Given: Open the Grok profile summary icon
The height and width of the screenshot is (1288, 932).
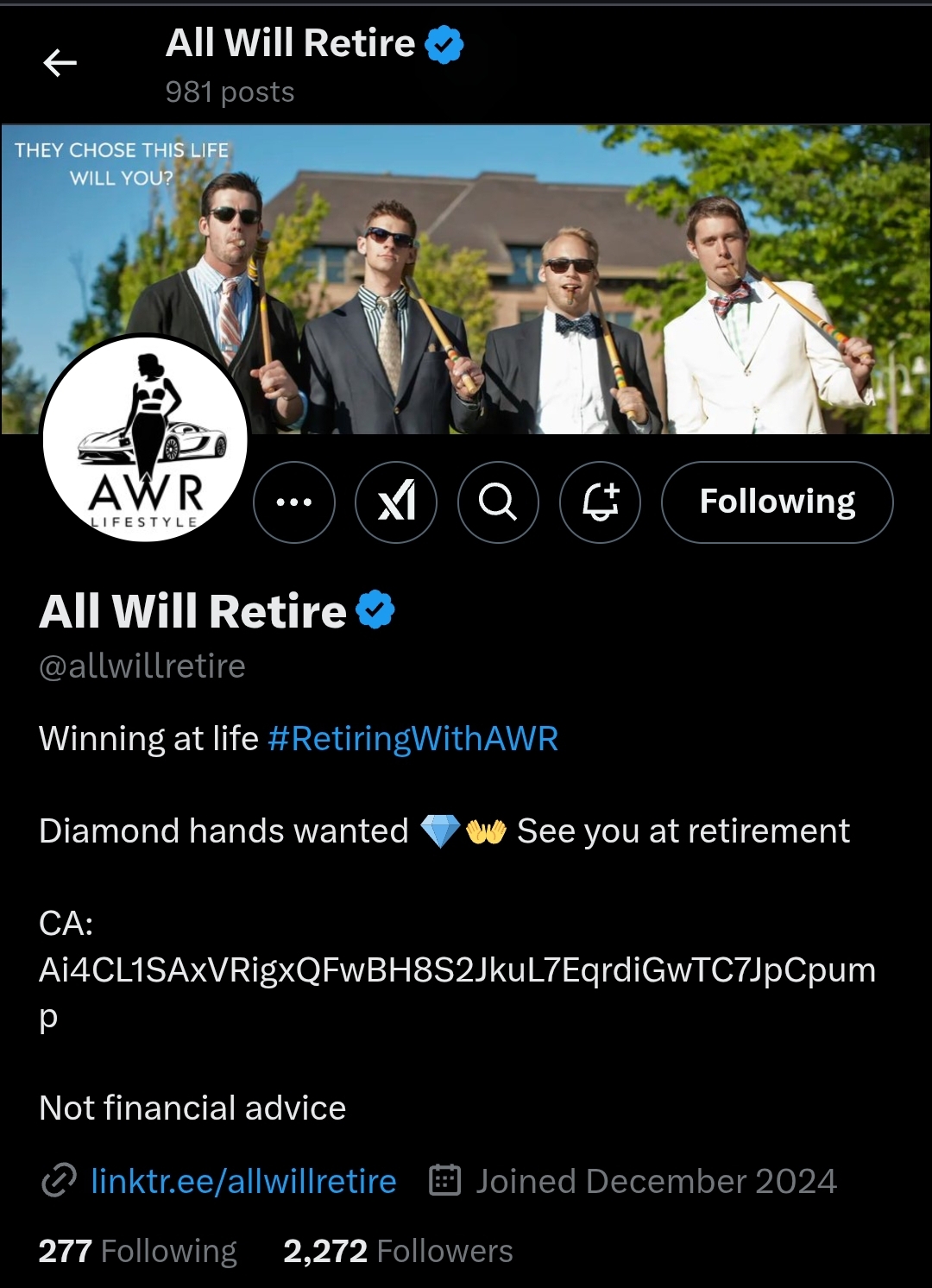Looking at the screenshot, I should click(x=396, y=502).
